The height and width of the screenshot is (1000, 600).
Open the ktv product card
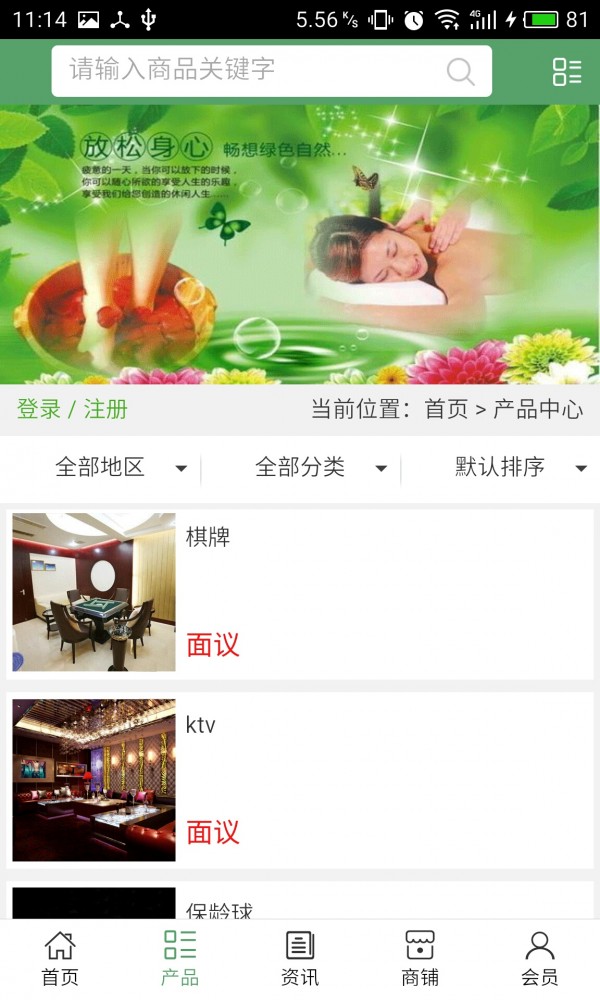(300, 780)
